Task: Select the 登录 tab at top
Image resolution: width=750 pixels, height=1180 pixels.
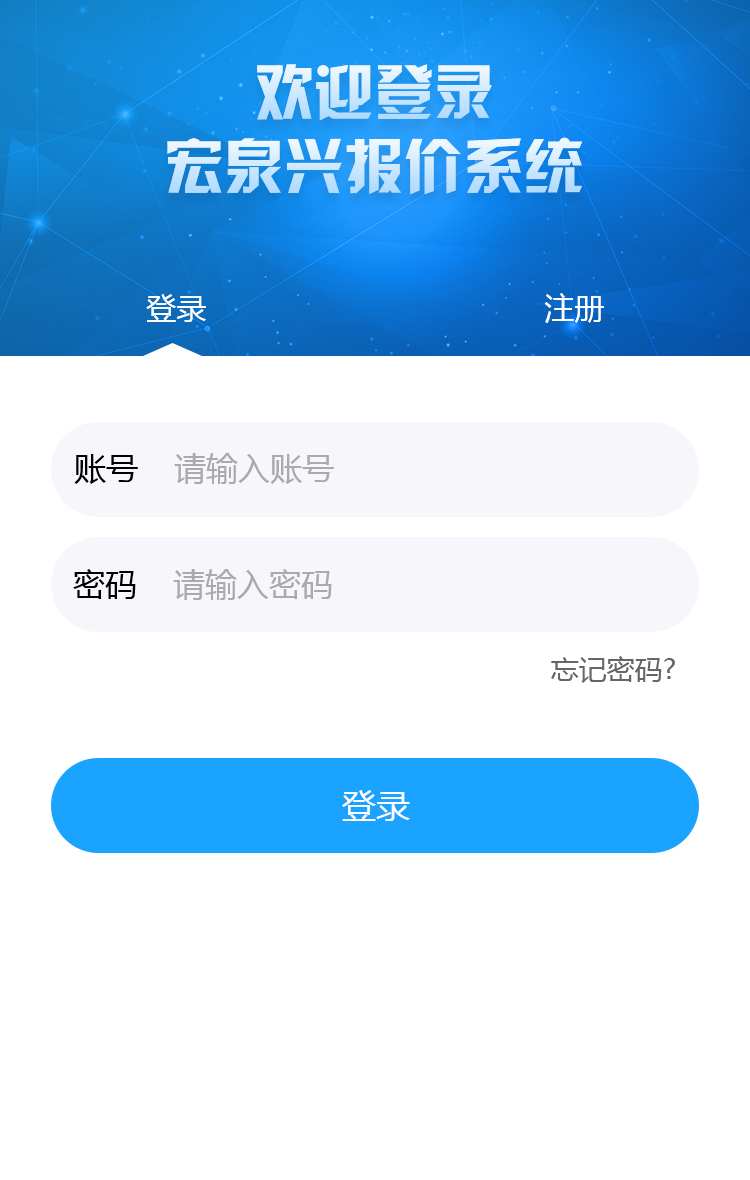Action: click(x=176, y=309)
